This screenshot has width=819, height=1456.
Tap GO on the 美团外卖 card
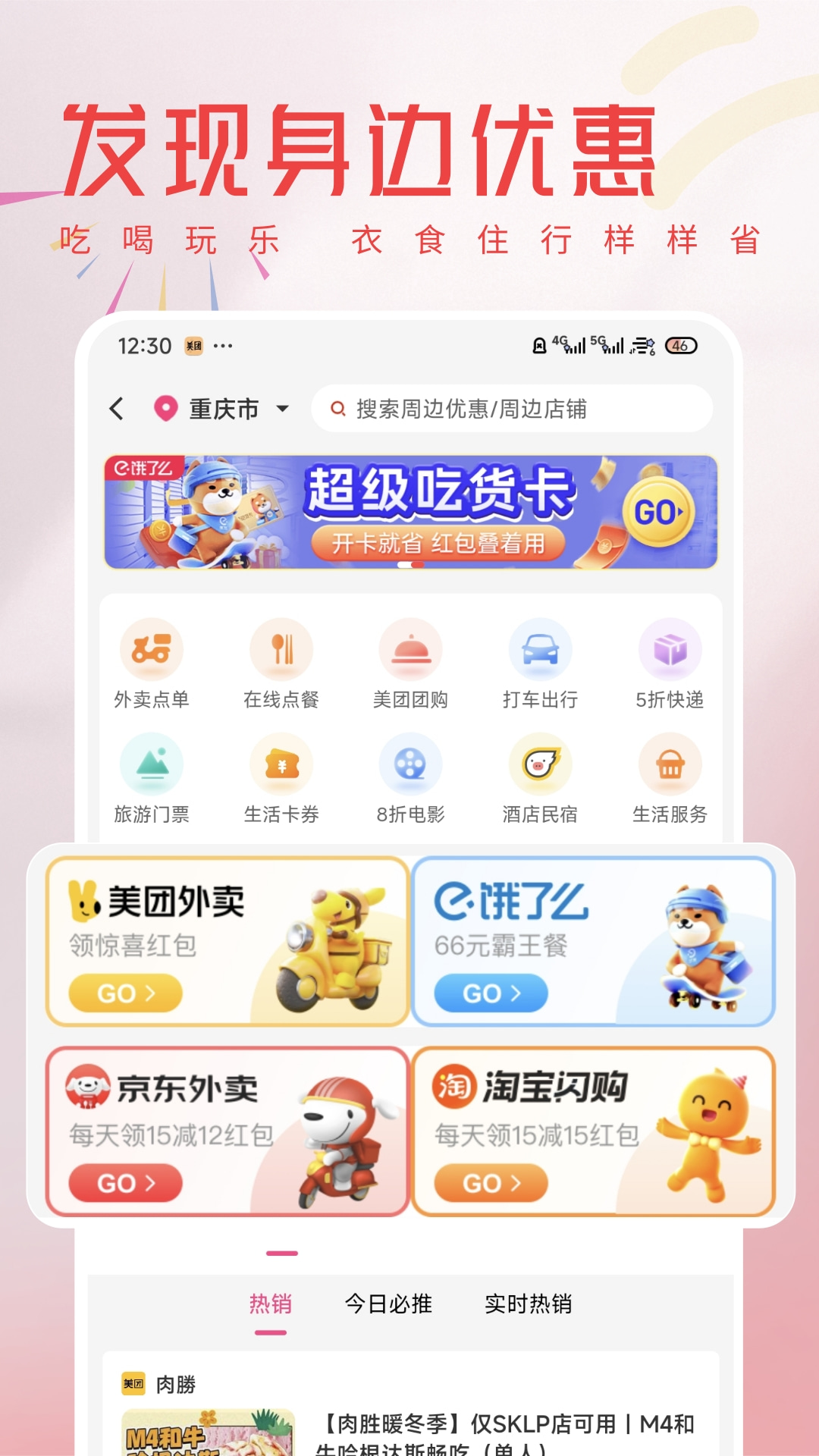click(125, 993)
